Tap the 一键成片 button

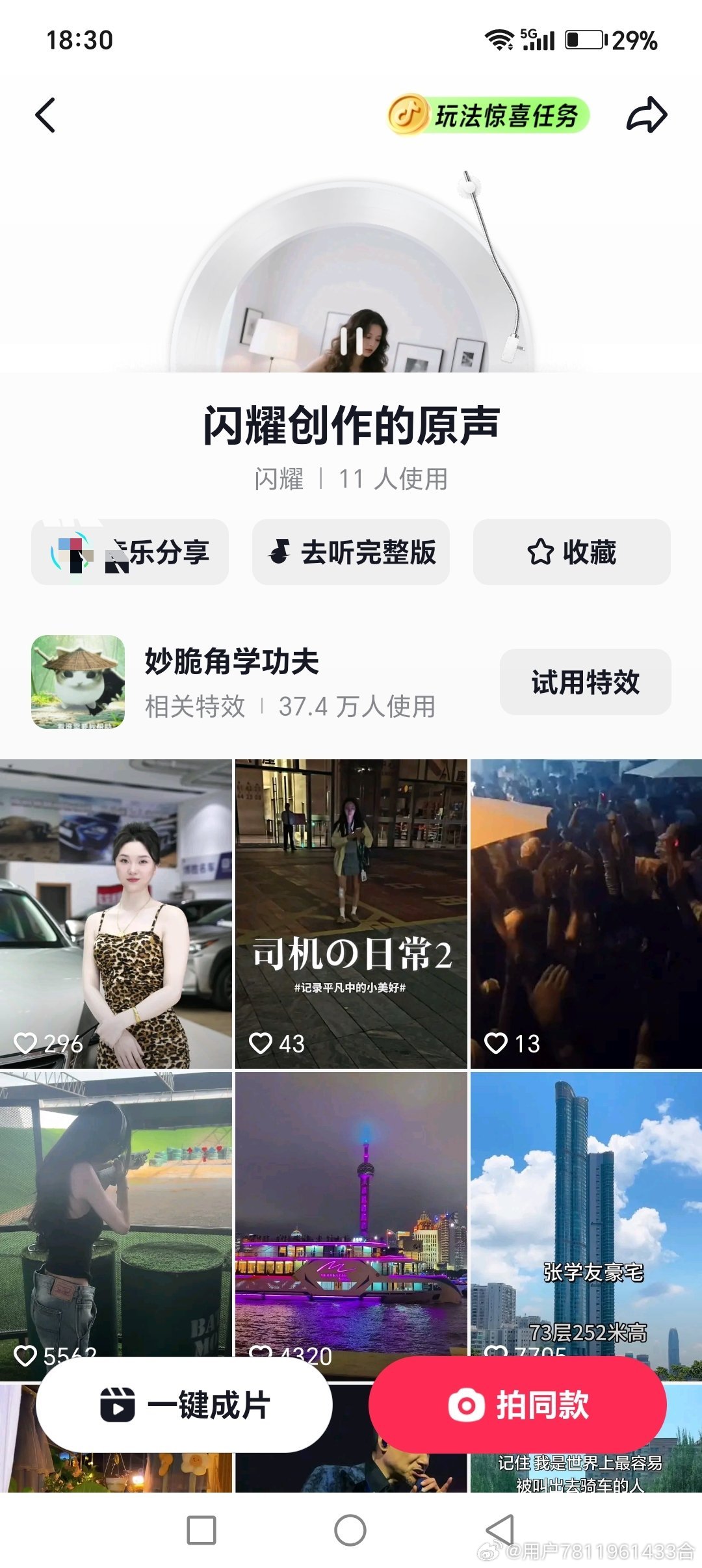coord(185,1405)
